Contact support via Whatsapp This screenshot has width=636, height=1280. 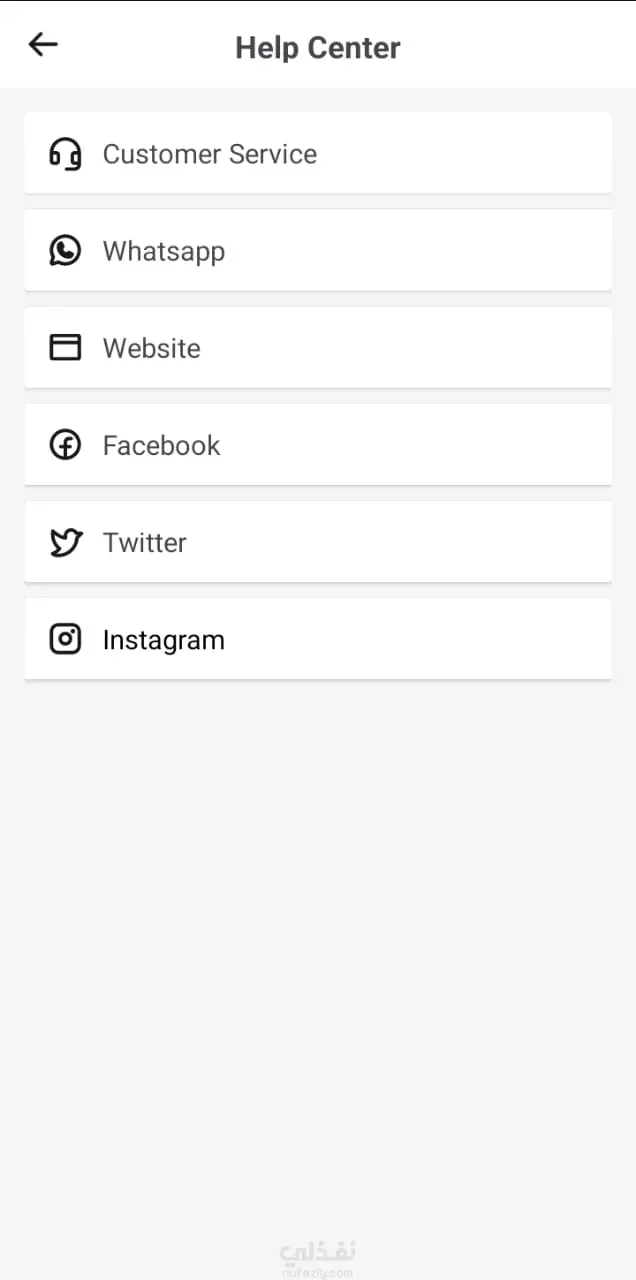(317, 250)
